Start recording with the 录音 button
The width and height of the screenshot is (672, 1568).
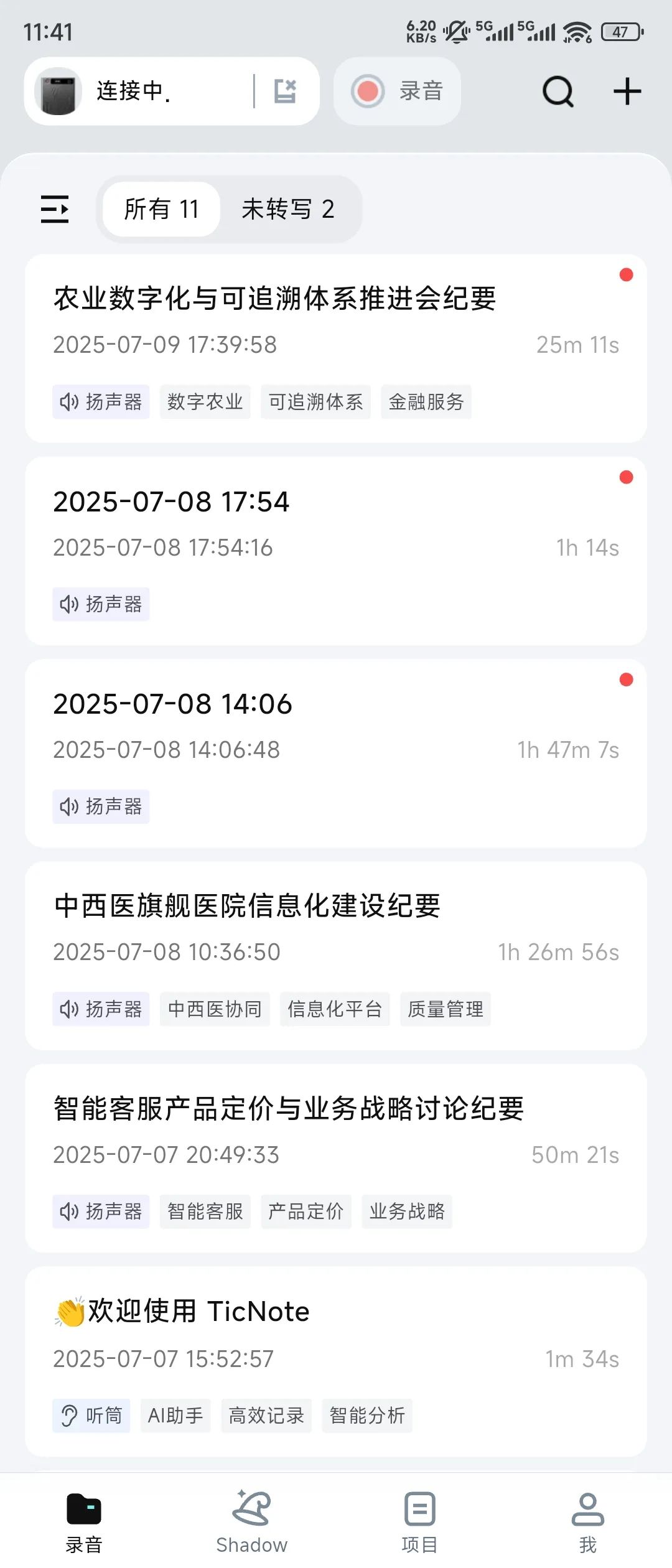[x=397, y=91]
